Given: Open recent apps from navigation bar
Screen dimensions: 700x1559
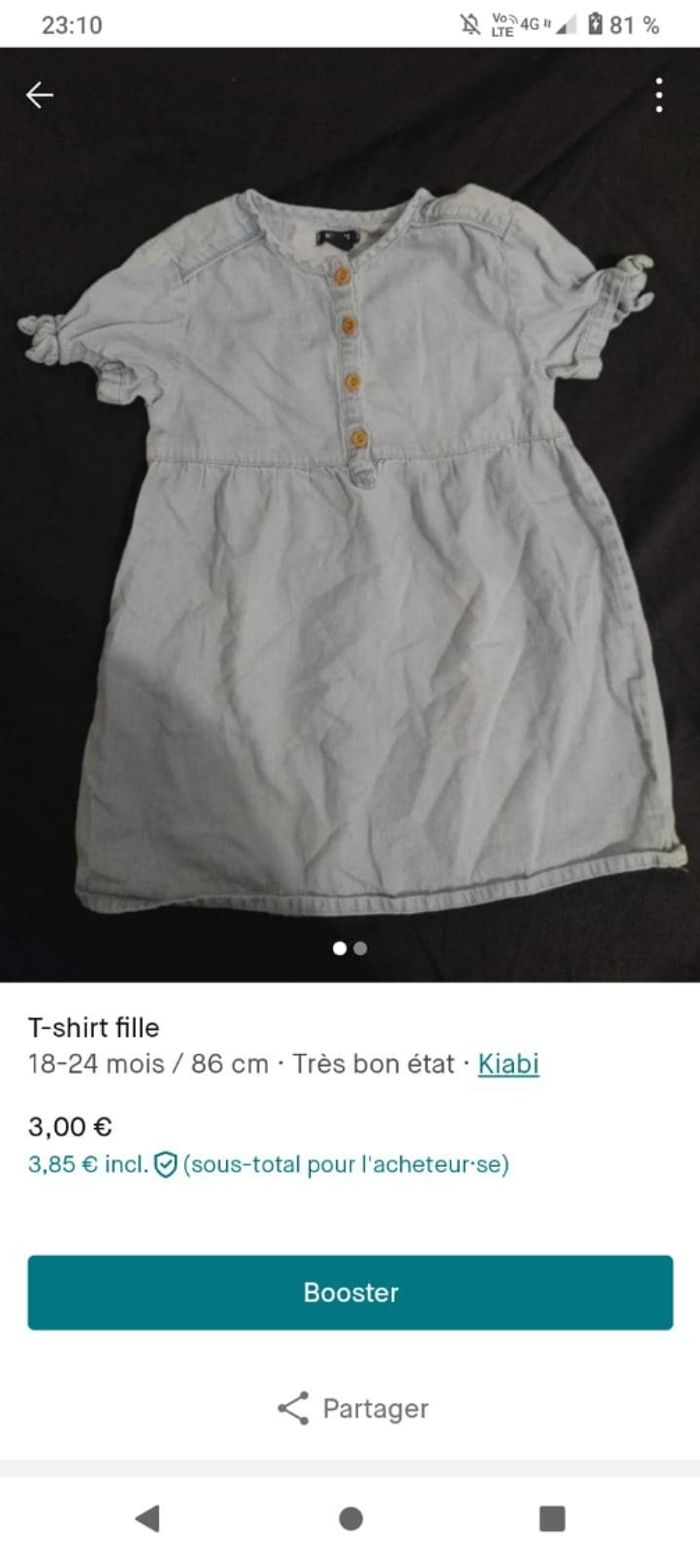Looking at the screenshot, I should (552, 1518).
